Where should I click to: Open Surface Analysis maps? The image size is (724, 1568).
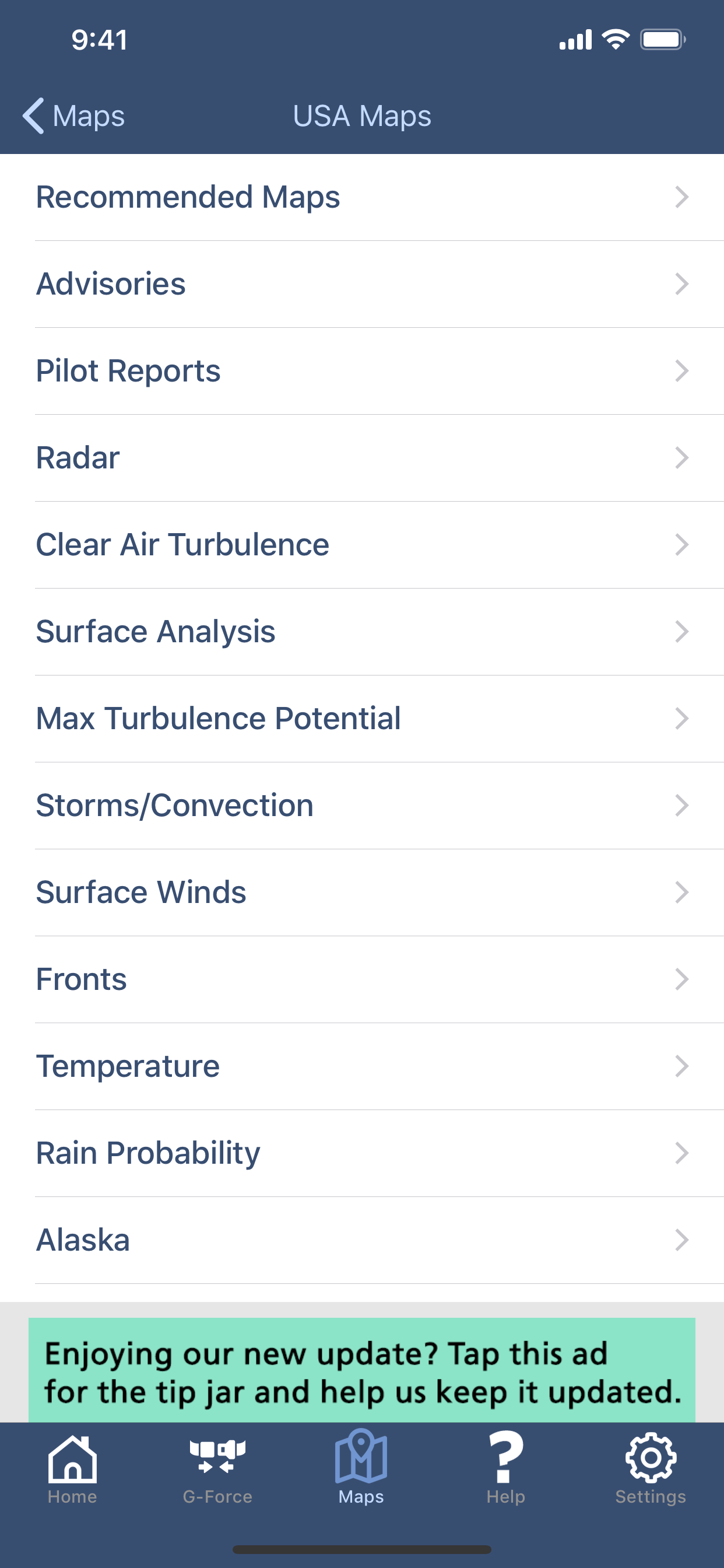click(x=361, y=632)
